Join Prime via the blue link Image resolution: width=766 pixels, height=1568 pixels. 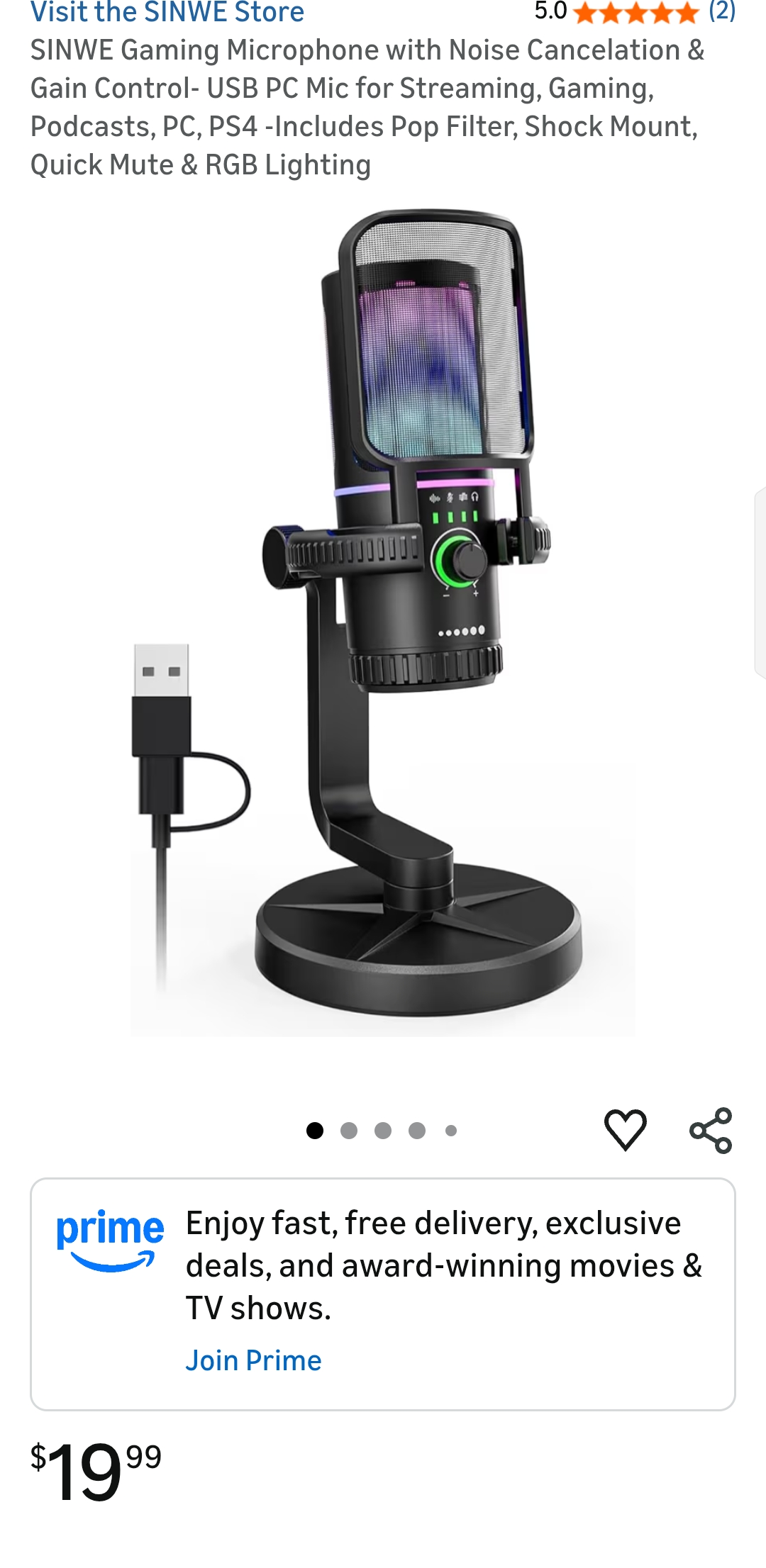coord(254,1360)
